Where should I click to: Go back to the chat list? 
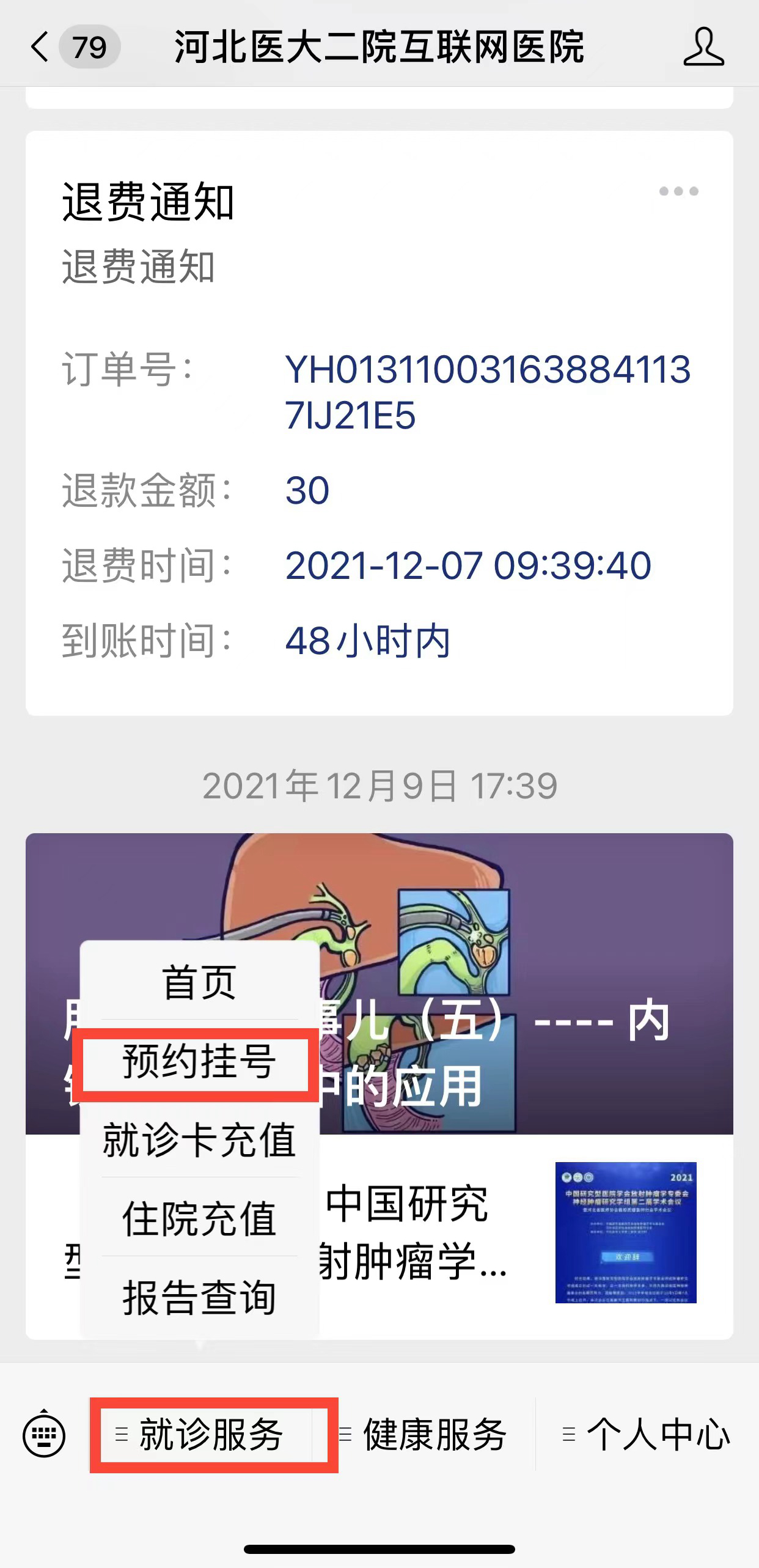(x=40, y=47)
